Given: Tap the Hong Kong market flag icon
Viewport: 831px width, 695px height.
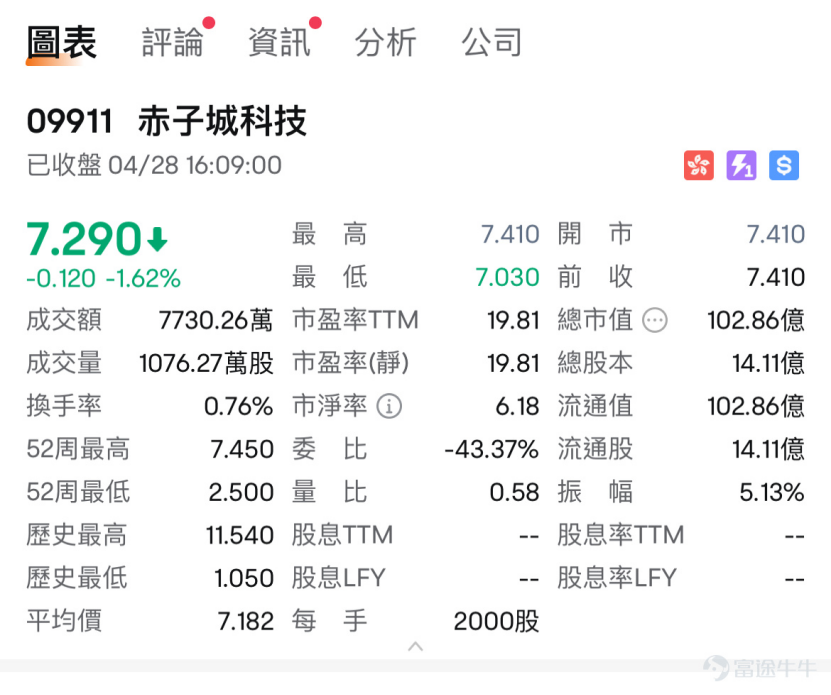Looking at the screenshot, I should (x=699, y=165).
